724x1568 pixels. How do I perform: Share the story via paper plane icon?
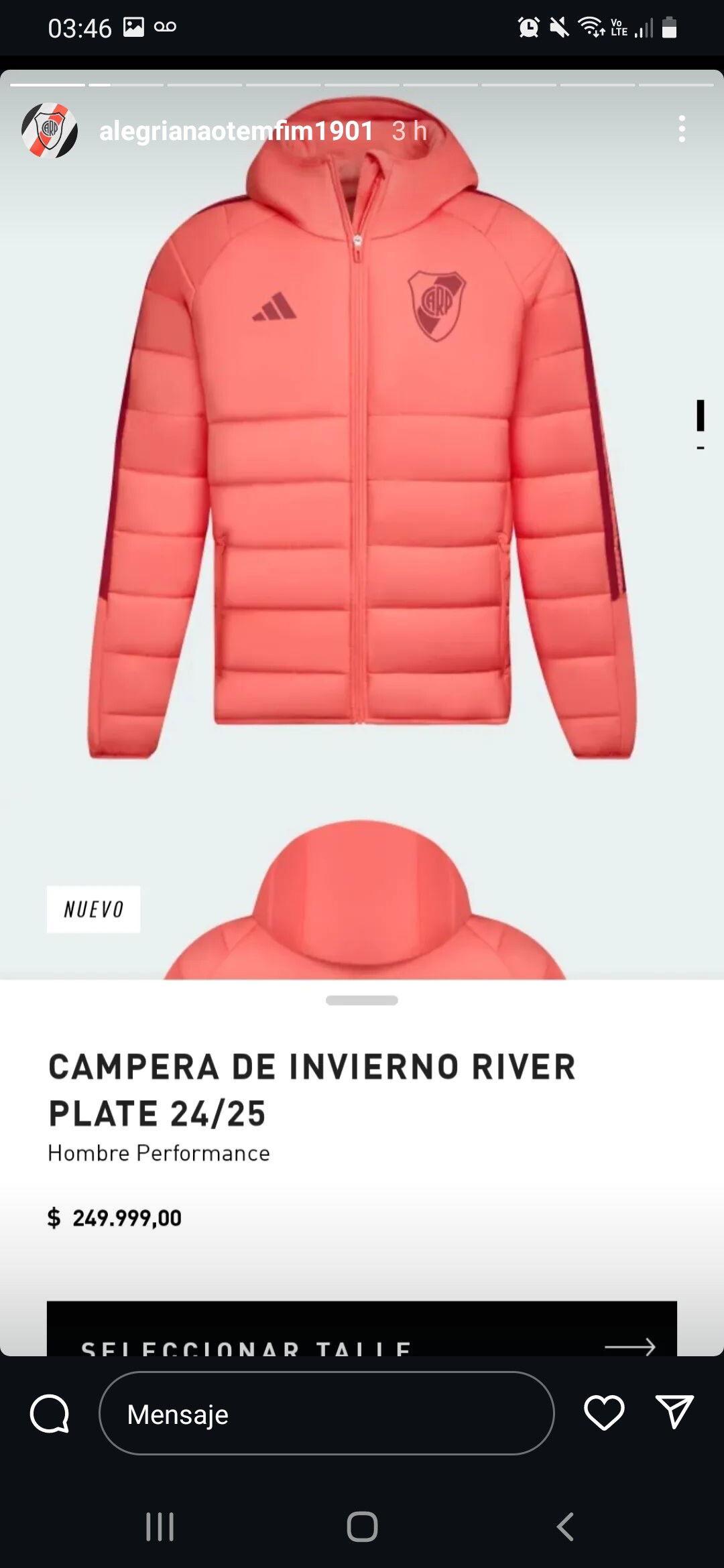(x=674, y=1413)
